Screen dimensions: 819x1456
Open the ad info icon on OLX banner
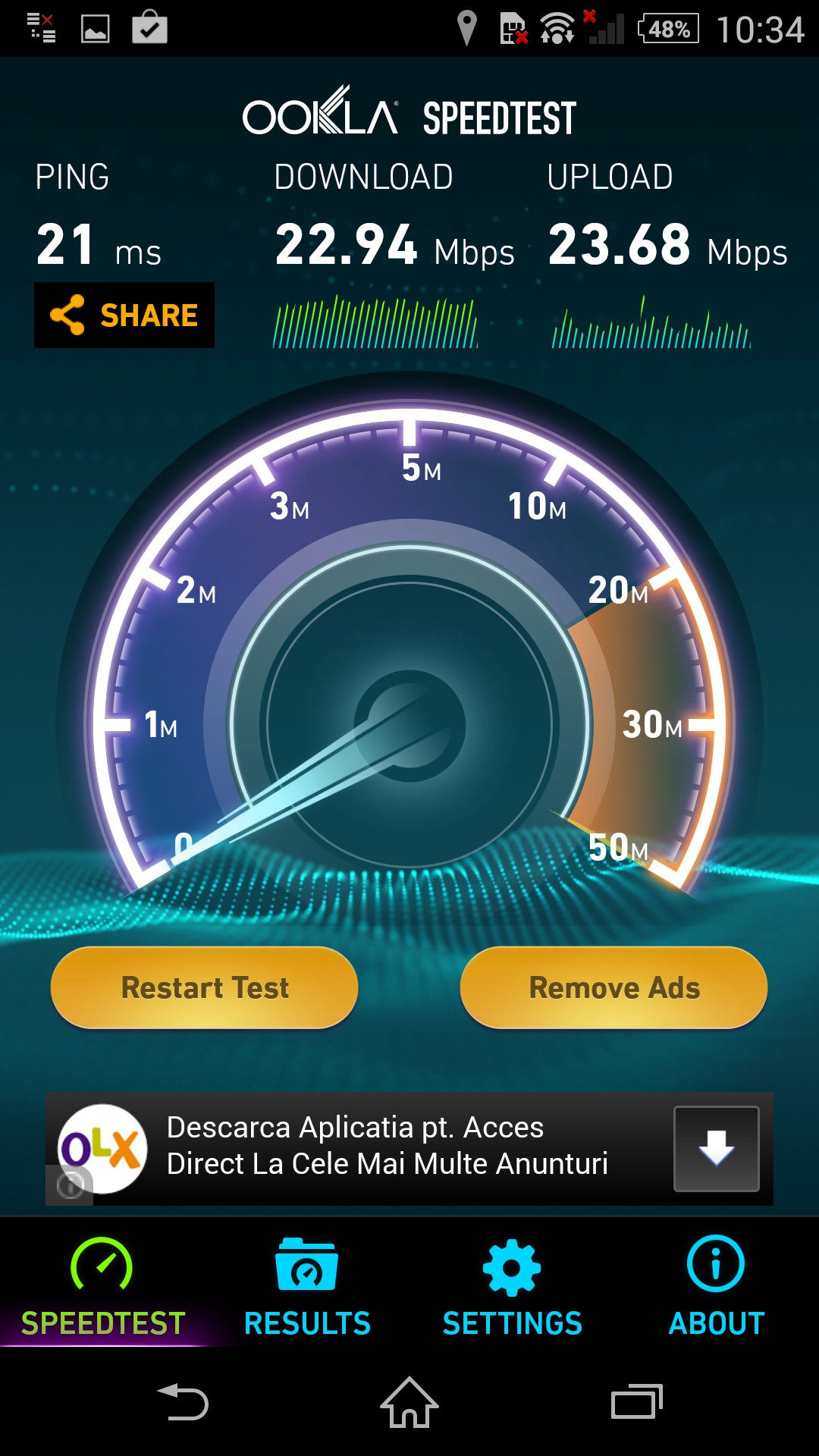coord(71,1185)
